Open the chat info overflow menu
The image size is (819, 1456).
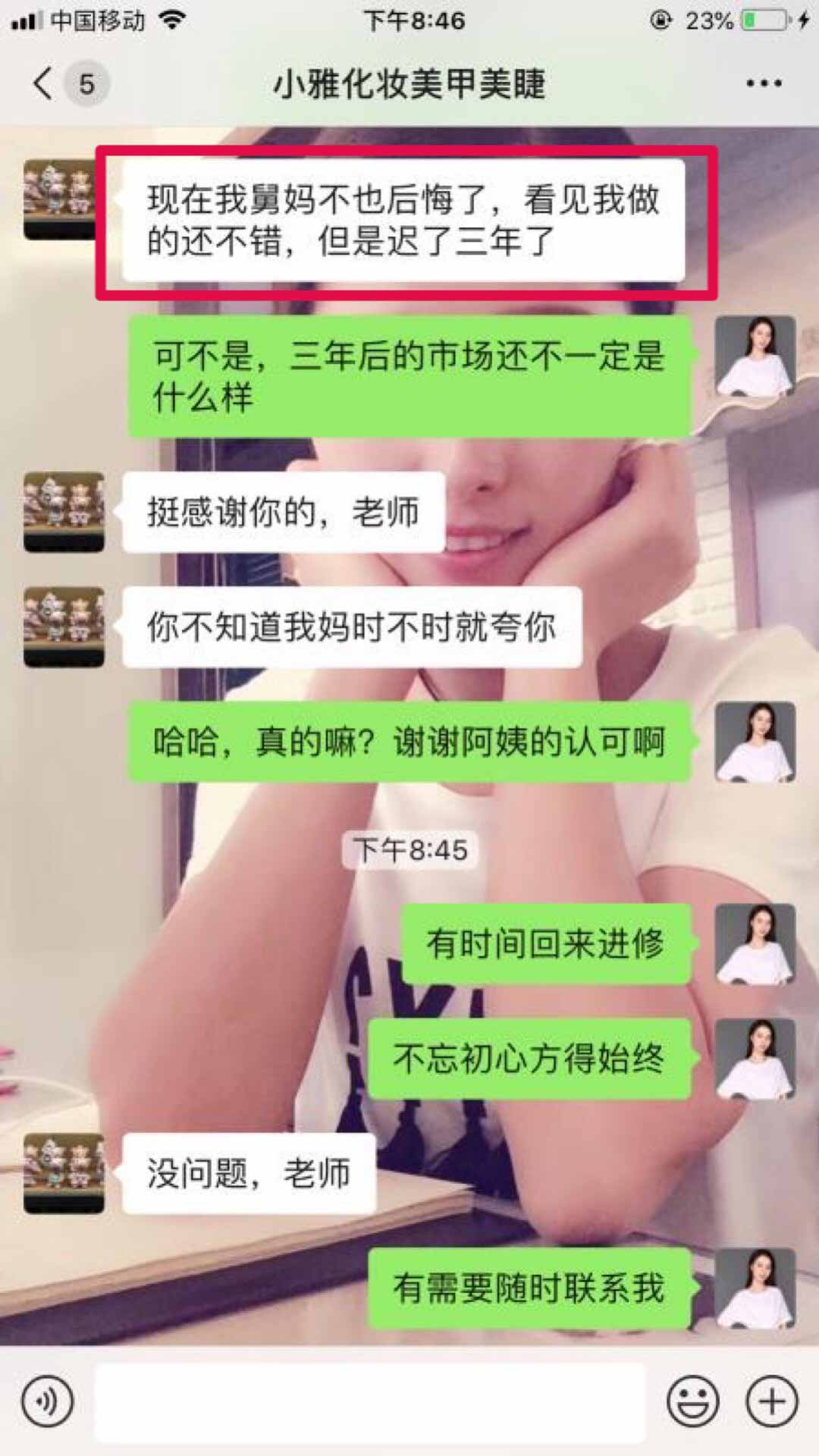(x=763, y=83)
